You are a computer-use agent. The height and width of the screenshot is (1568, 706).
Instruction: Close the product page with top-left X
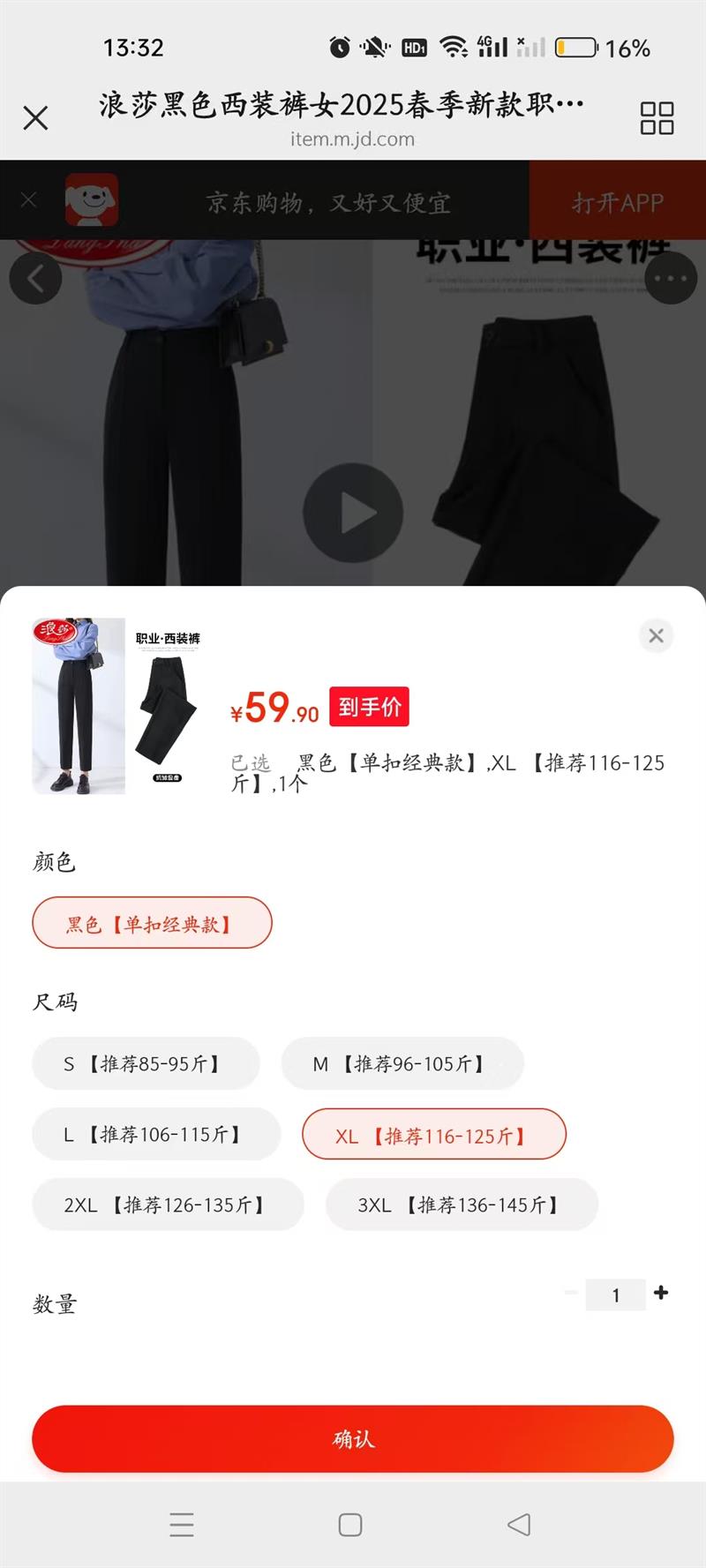[35, 117]
